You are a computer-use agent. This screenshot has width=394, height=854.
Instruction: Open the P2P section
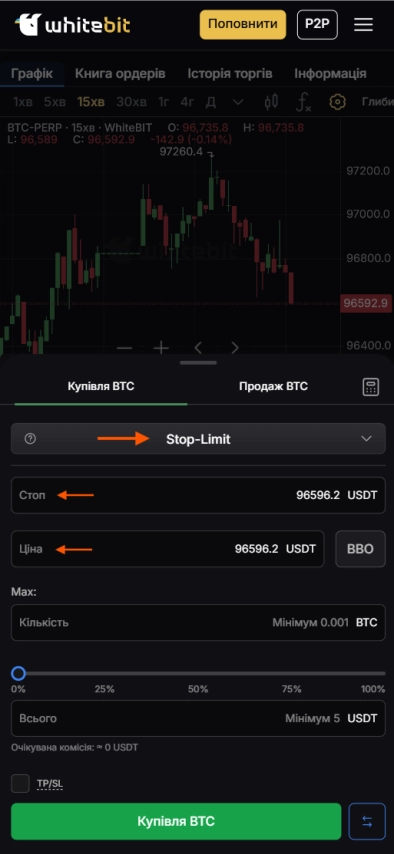click(x=317, y=25)
